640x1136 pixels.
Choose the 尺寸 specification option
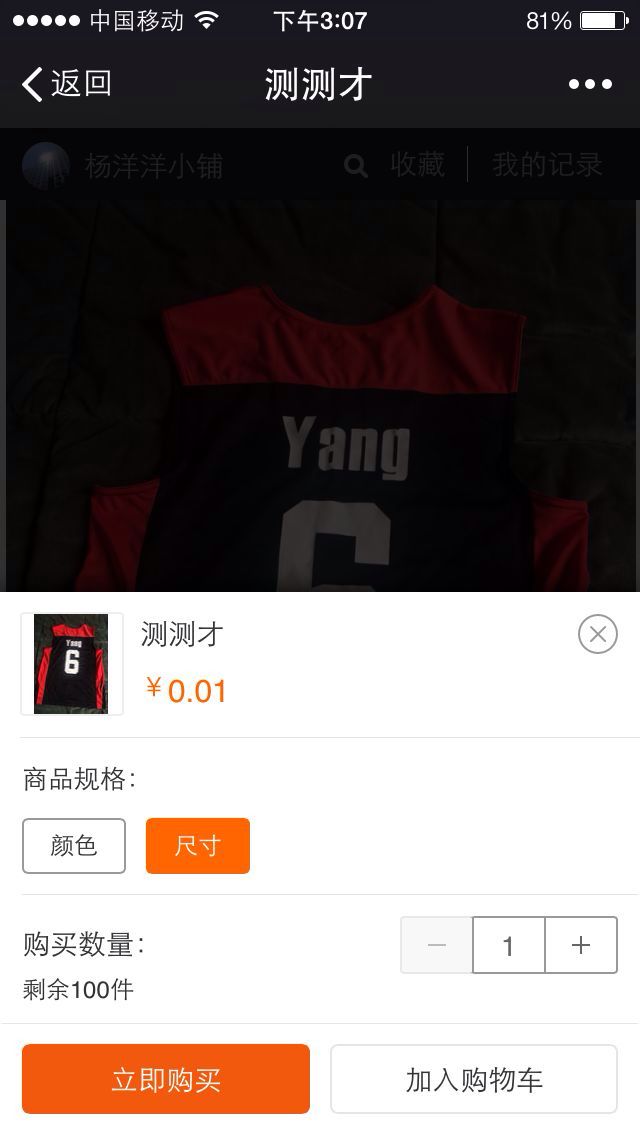[x=198, y=846]
